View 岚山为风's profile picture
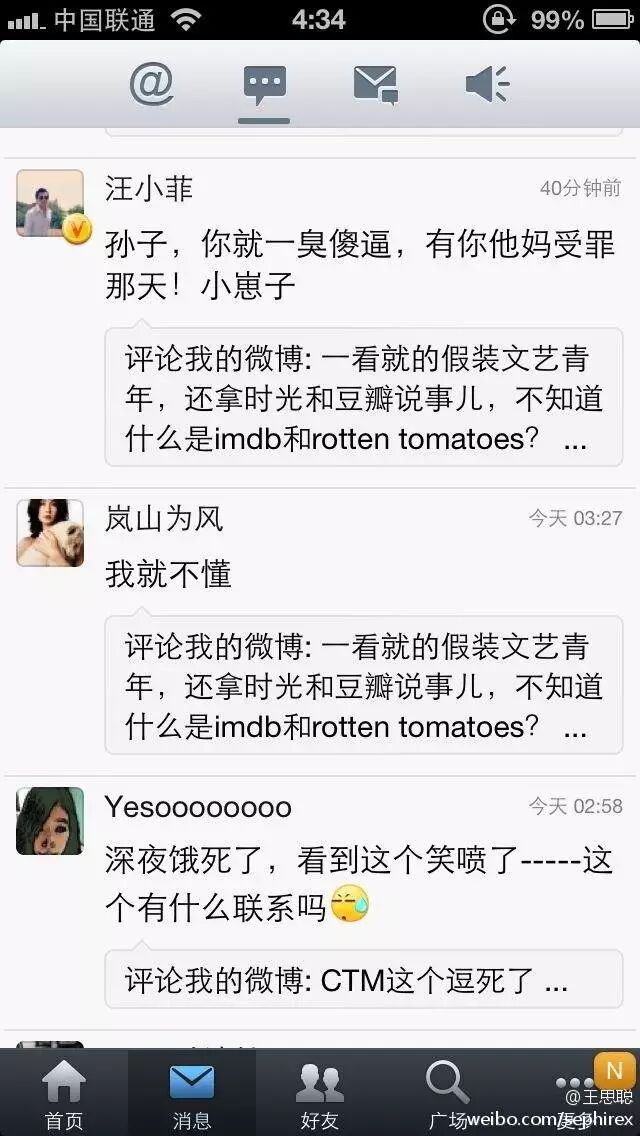The width and height of the screenshot is (640, 1136). (50, 532)
